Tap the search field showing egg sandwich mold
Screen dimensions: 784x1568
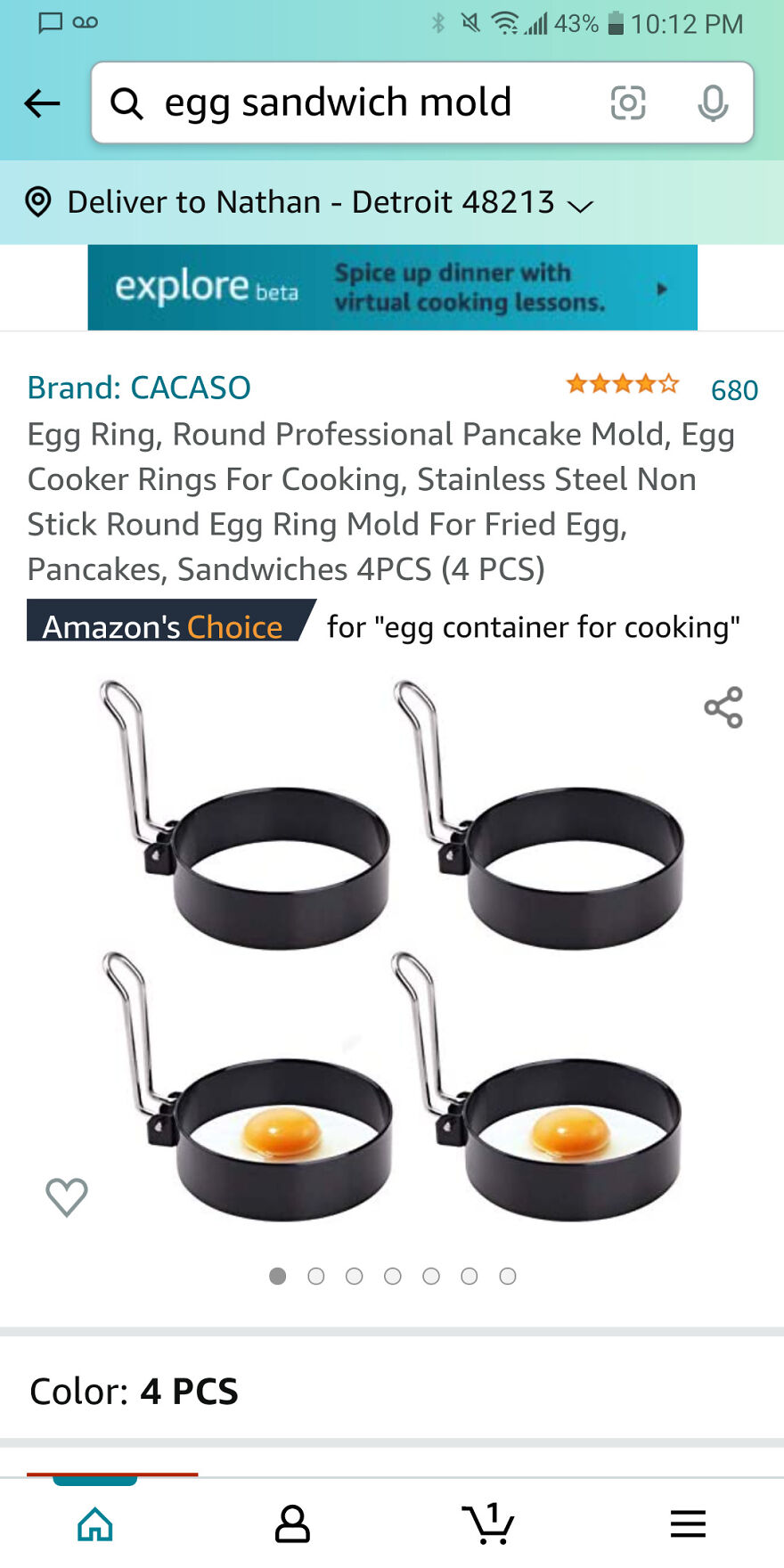coord(337,102)
